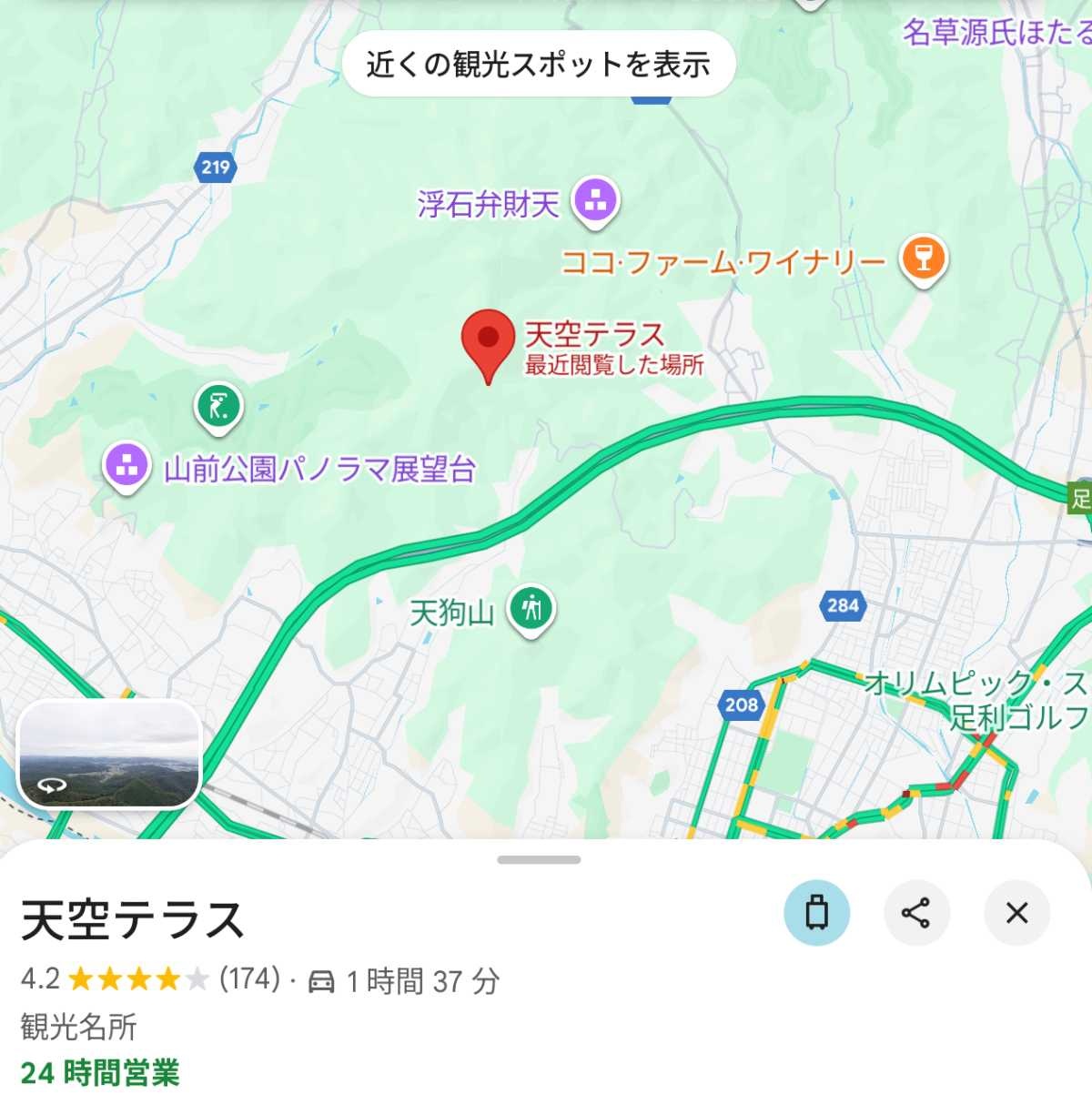Tap the 近くの観光スポットを表示 chip

[538, 64]
